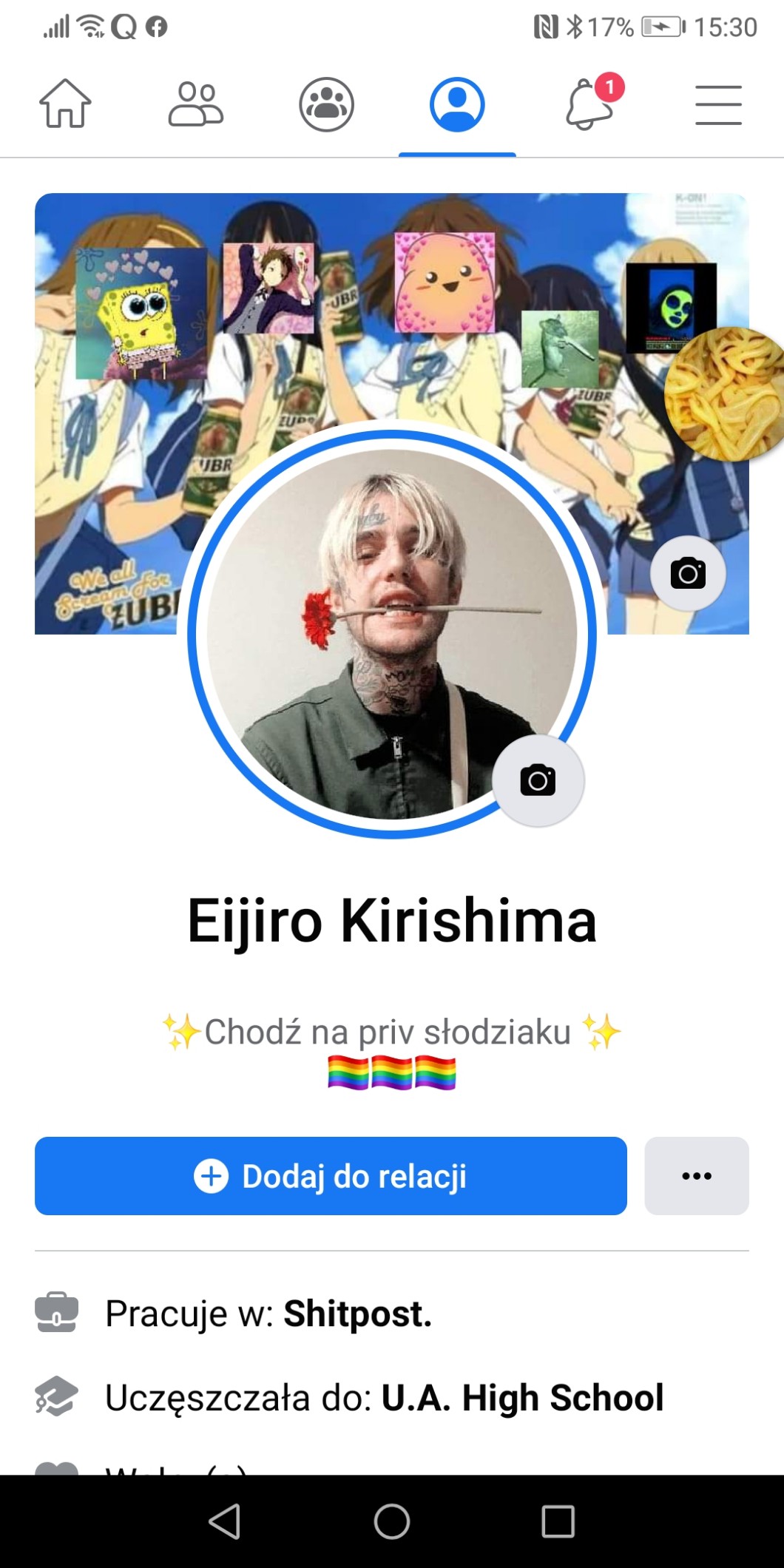
Task: Go to the Home feed tab
Action: pyautogui.click(x=65, y=104)
